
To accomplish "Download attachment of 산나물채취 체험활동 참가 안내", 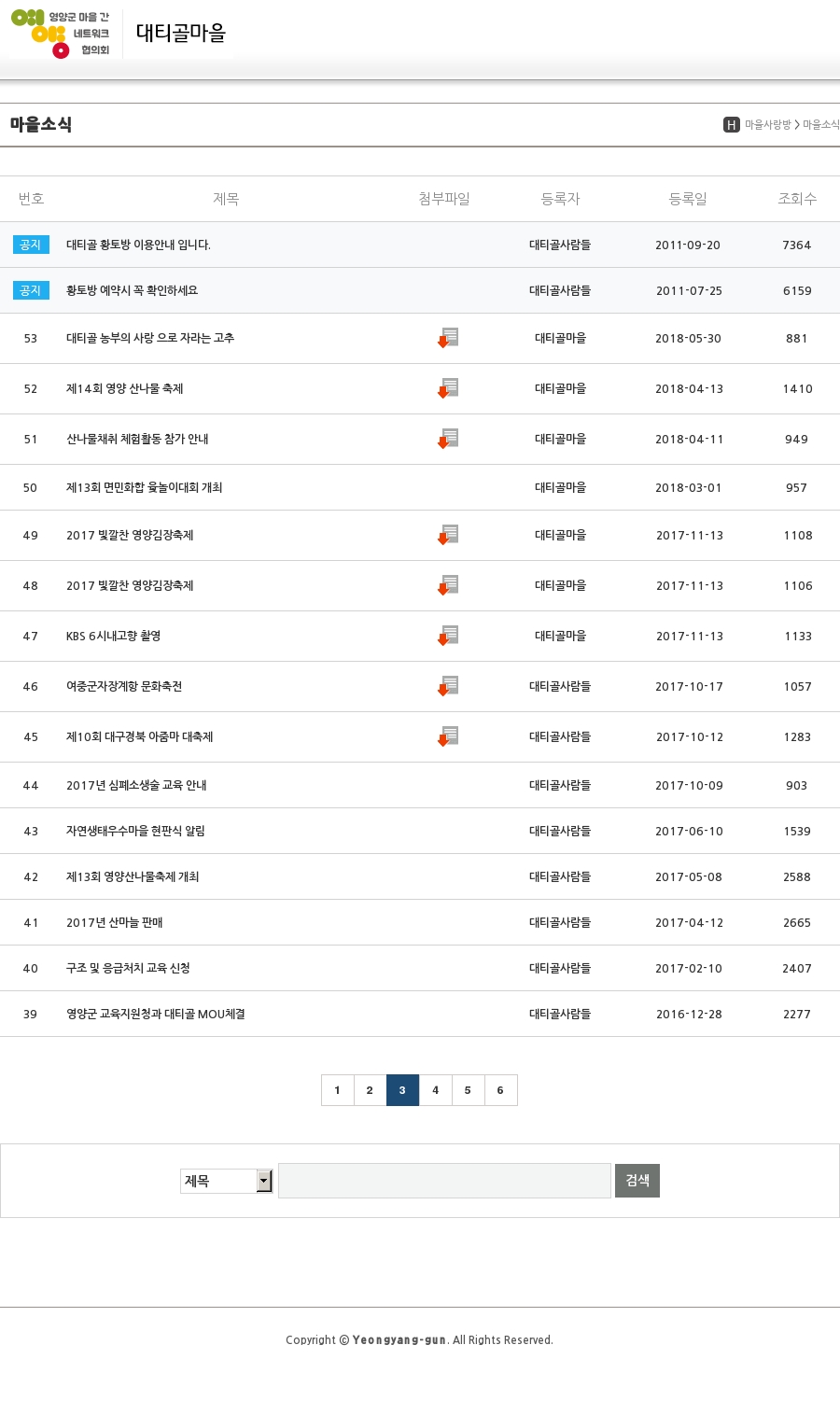I will [448, 439].
